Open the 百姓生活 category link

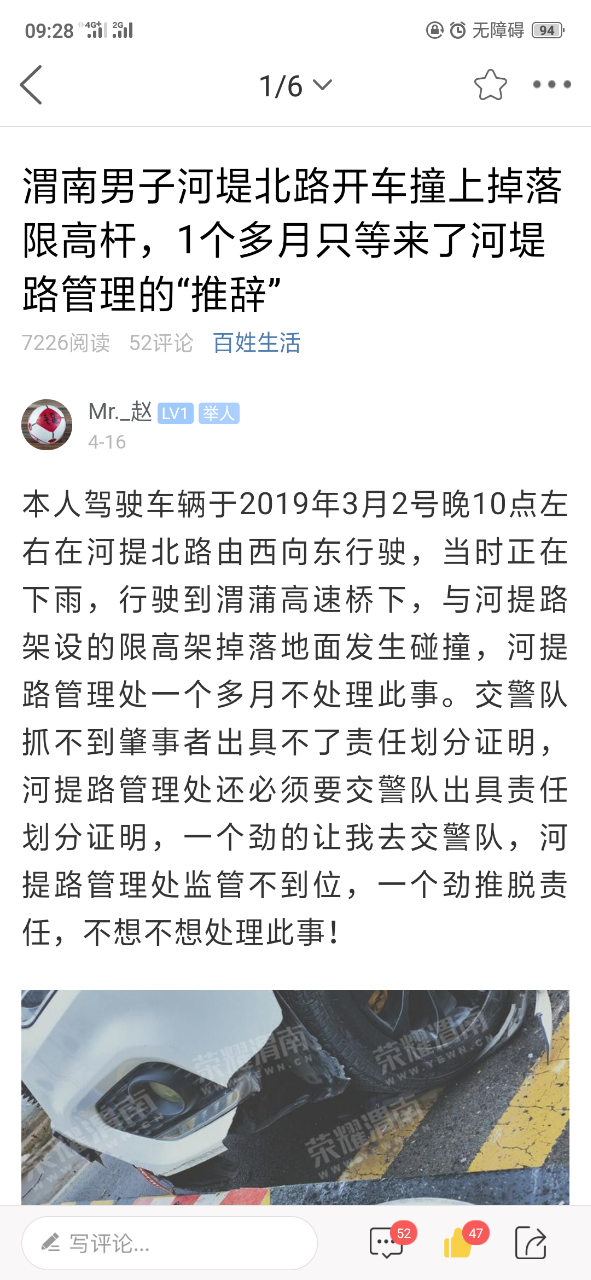coord(257,343)
